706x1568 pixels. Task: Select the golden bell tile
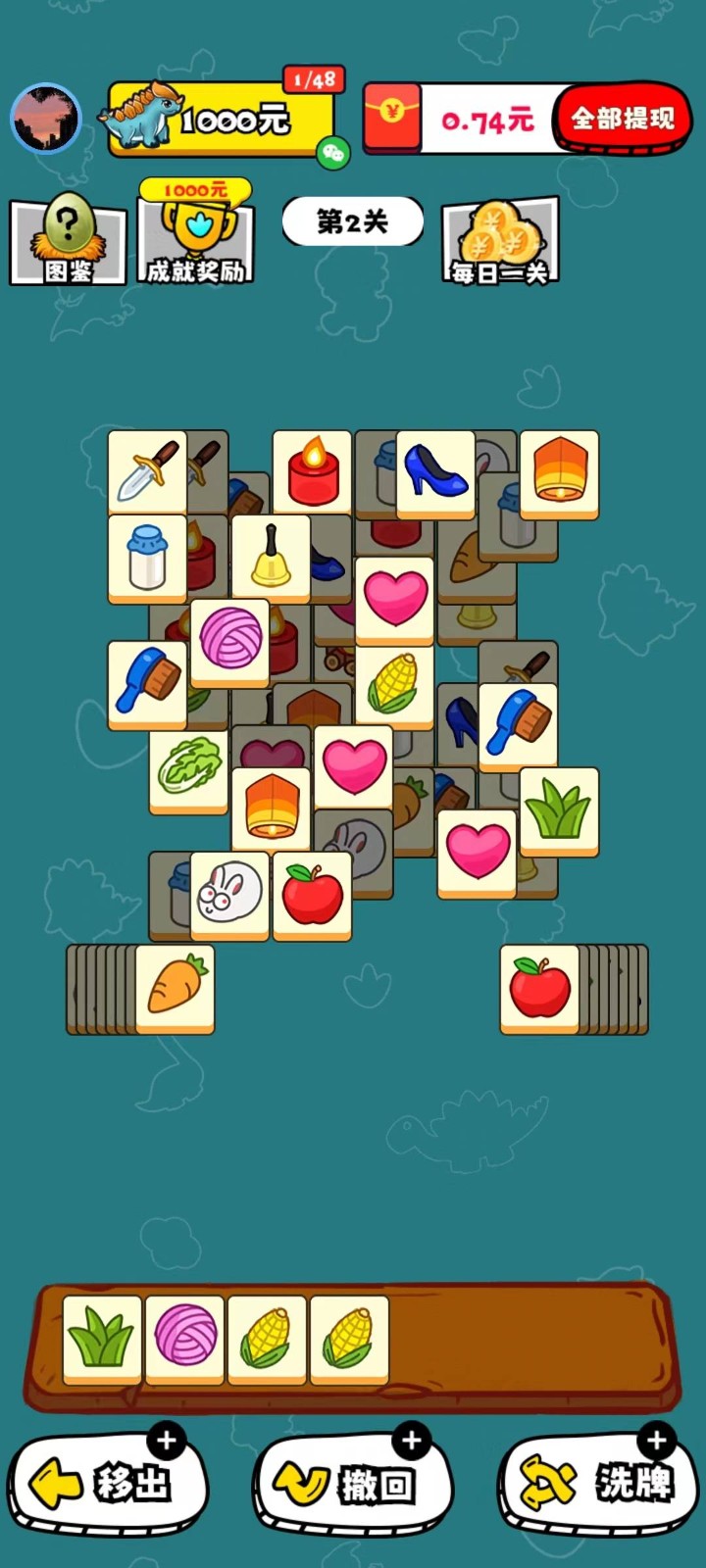[271, 557]
